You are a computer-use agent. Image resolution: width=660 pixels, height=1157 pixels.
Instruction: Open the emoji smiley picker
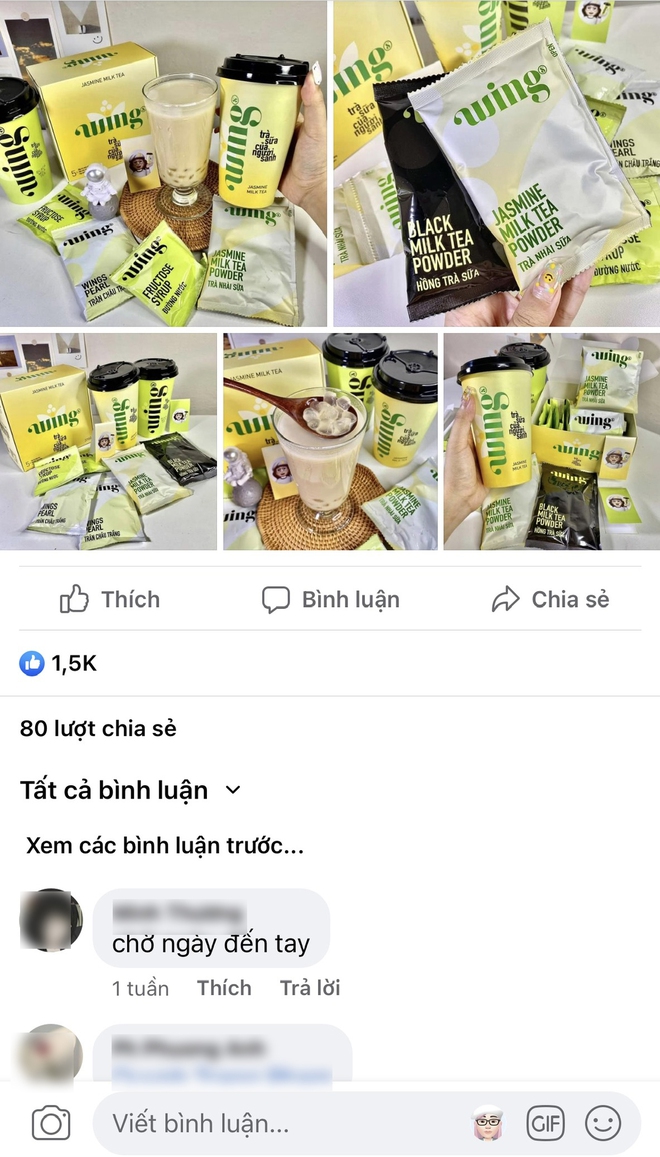pyautogui.click(x=603, y=1123)
